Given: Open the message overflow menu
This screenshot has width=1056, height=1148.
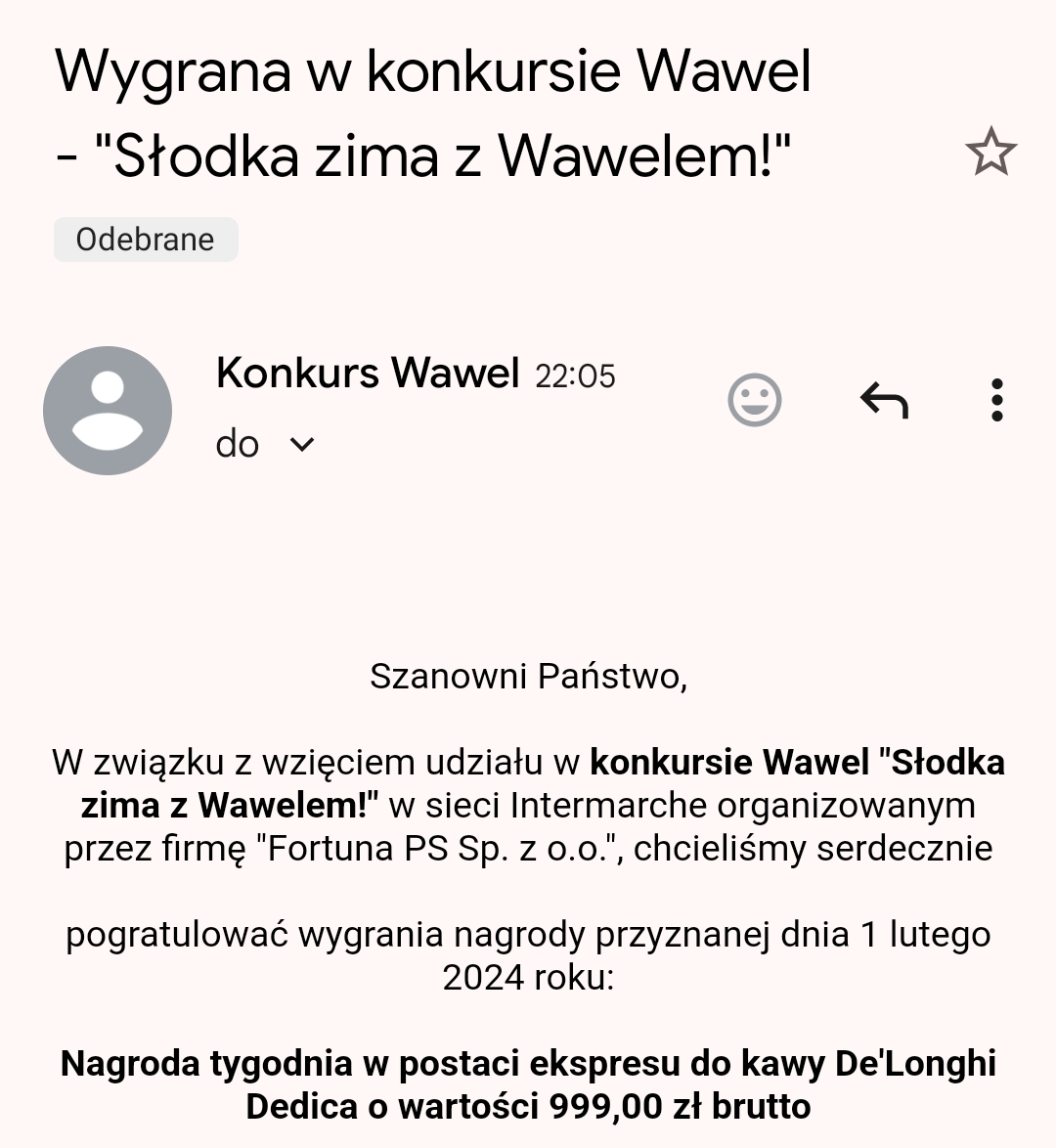Looking at the screenshot, I should coord(996,400).
